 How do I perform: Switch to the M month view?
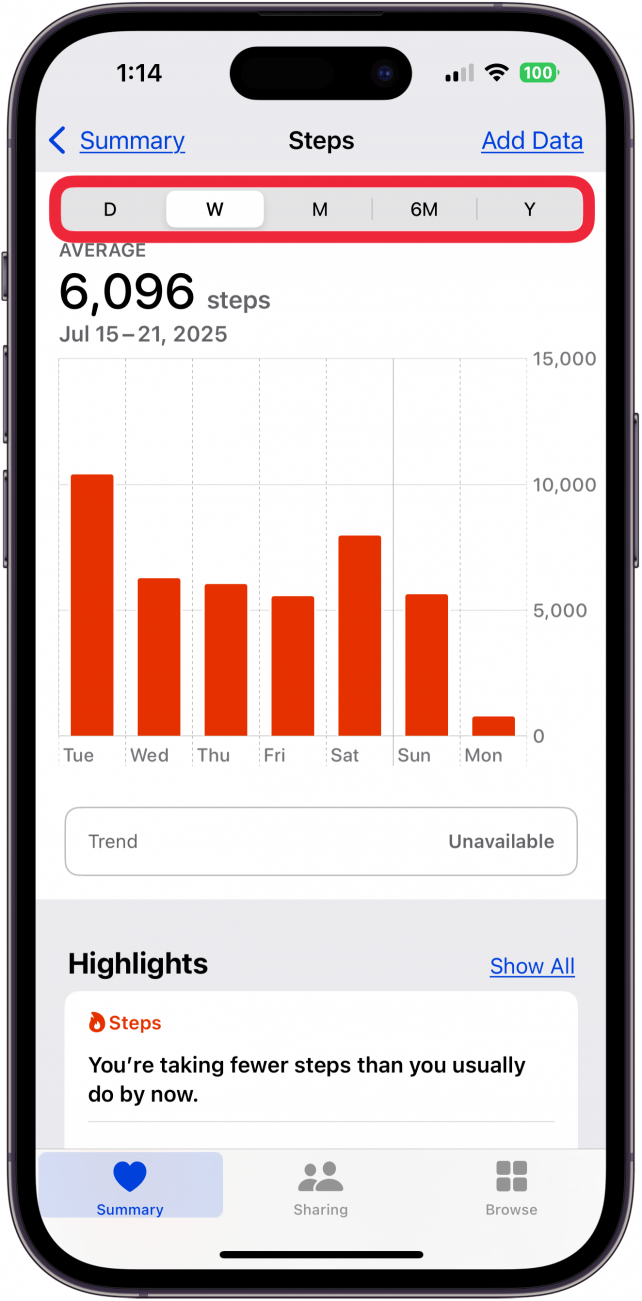point(320,209)
